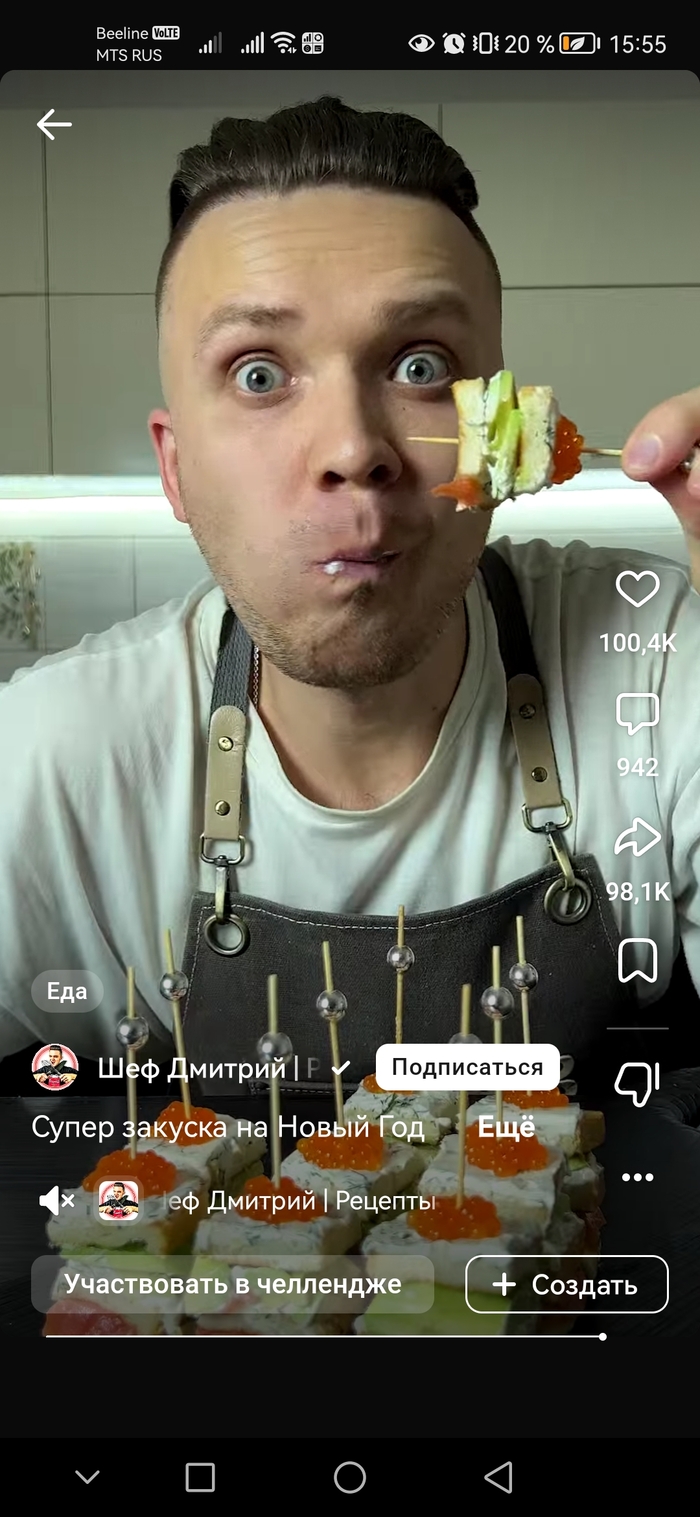This screenshot has height=1517, width=700.
Task: Subscribe with the Подписаться button
Action: pos(467,1067)
